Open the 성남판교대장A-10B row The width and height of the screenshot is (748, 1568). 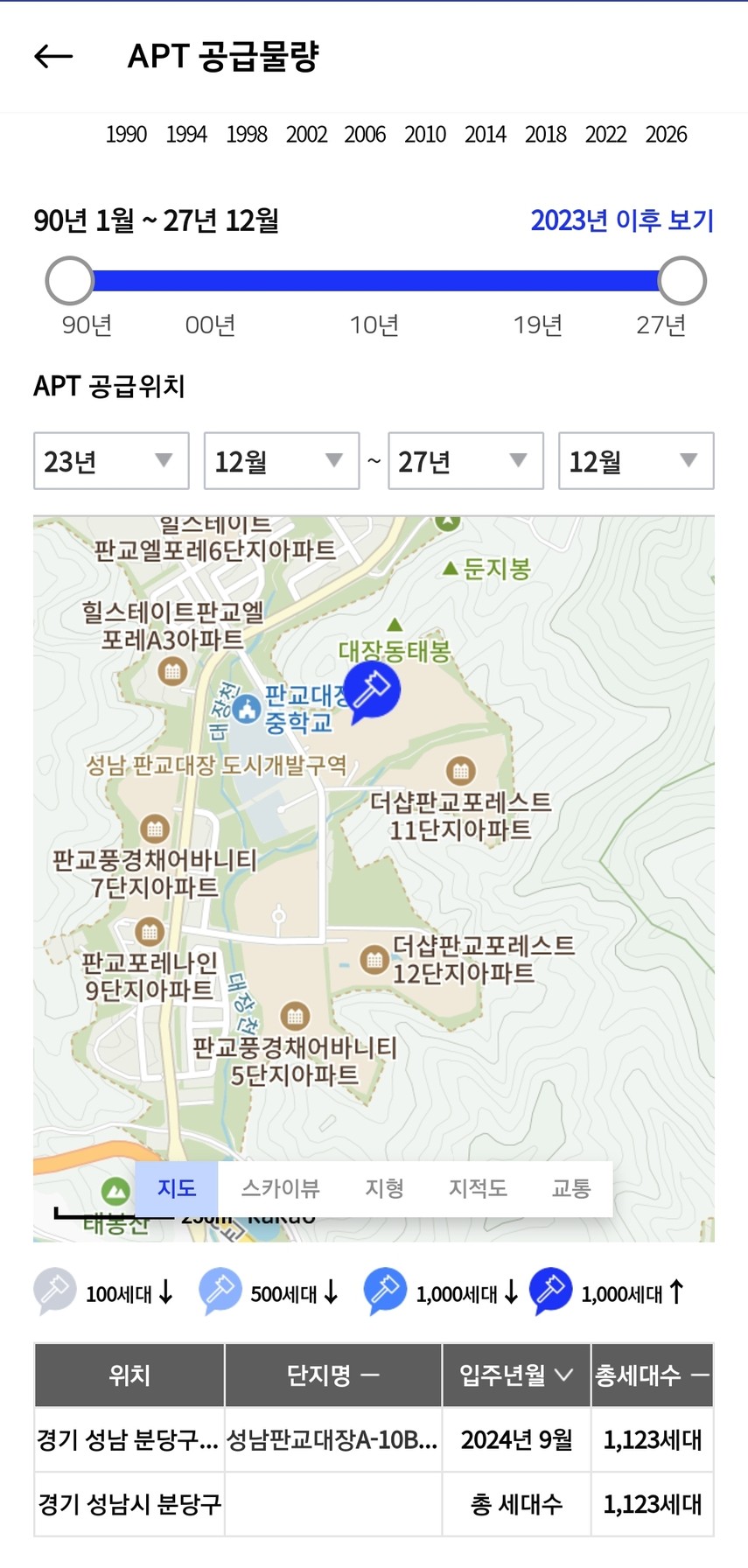pos(374,1439)
